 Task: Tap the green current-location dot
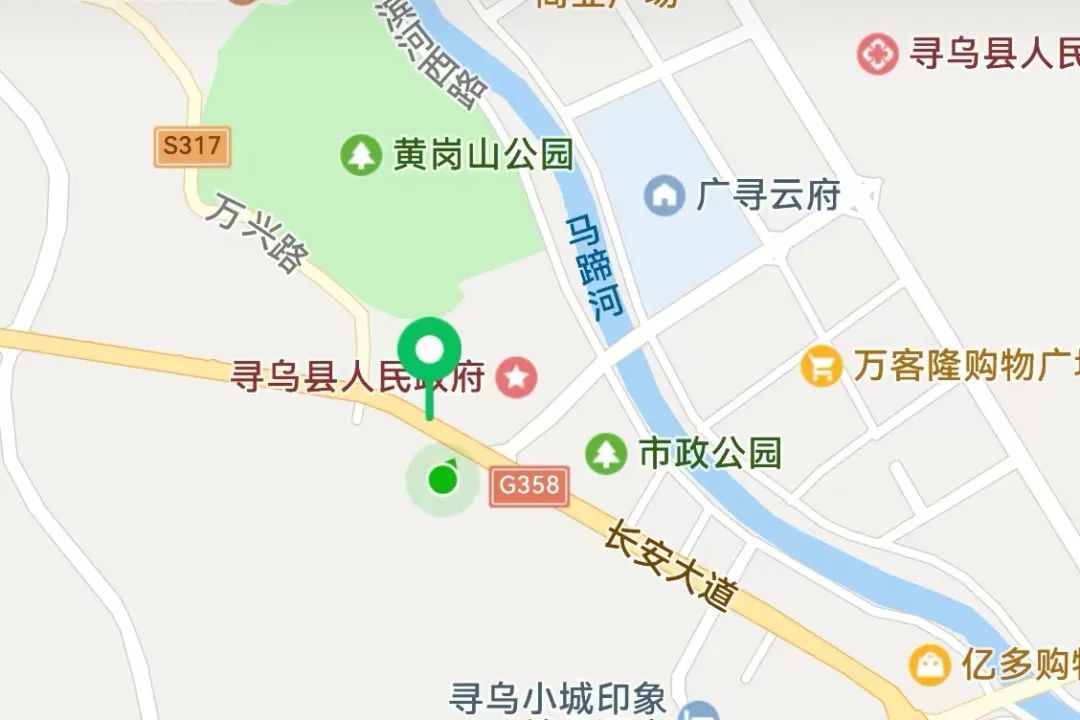tap(442, 481)
